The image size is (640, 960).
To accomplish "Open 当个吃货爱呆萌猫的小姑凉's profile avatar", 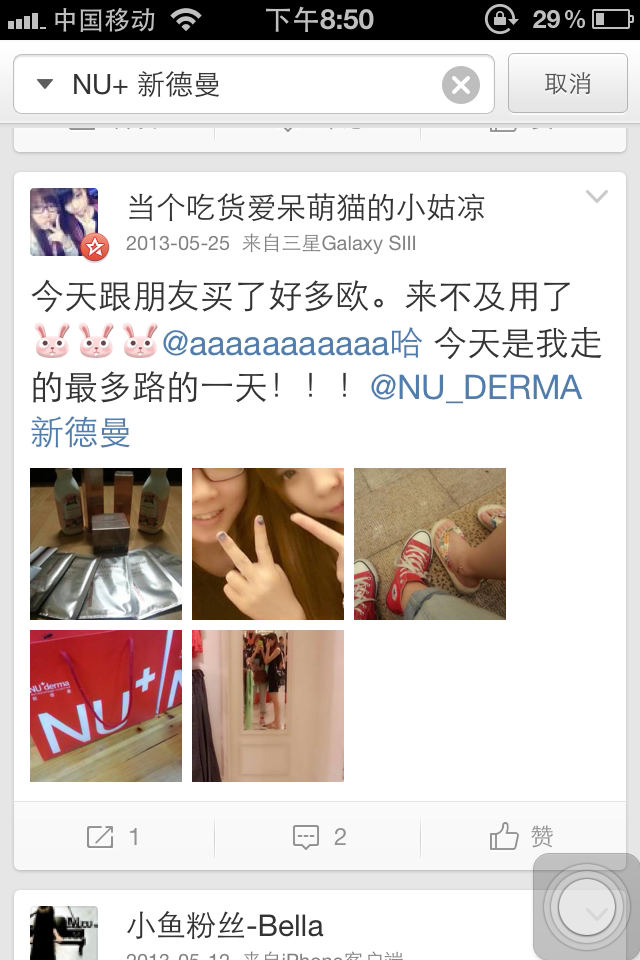I will coord(64,222).
